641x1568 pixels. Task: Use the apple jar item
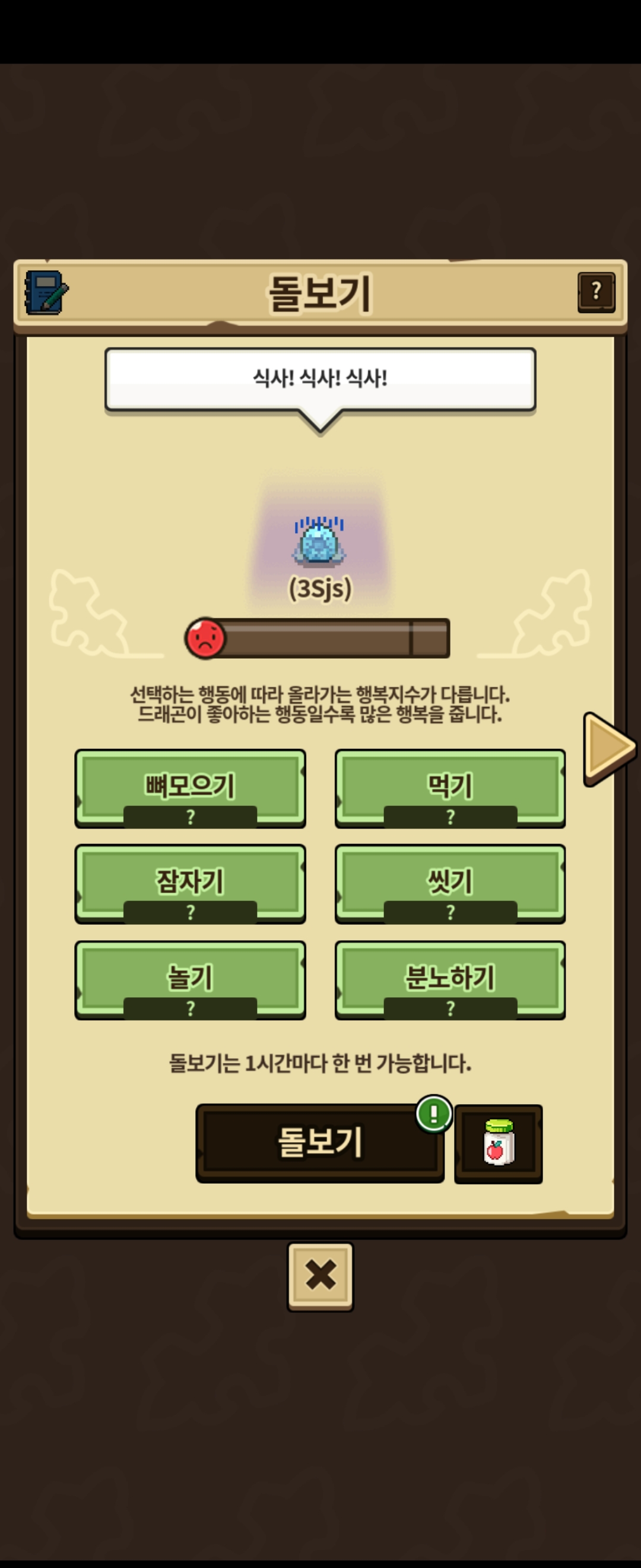[x=498, y=1144]
